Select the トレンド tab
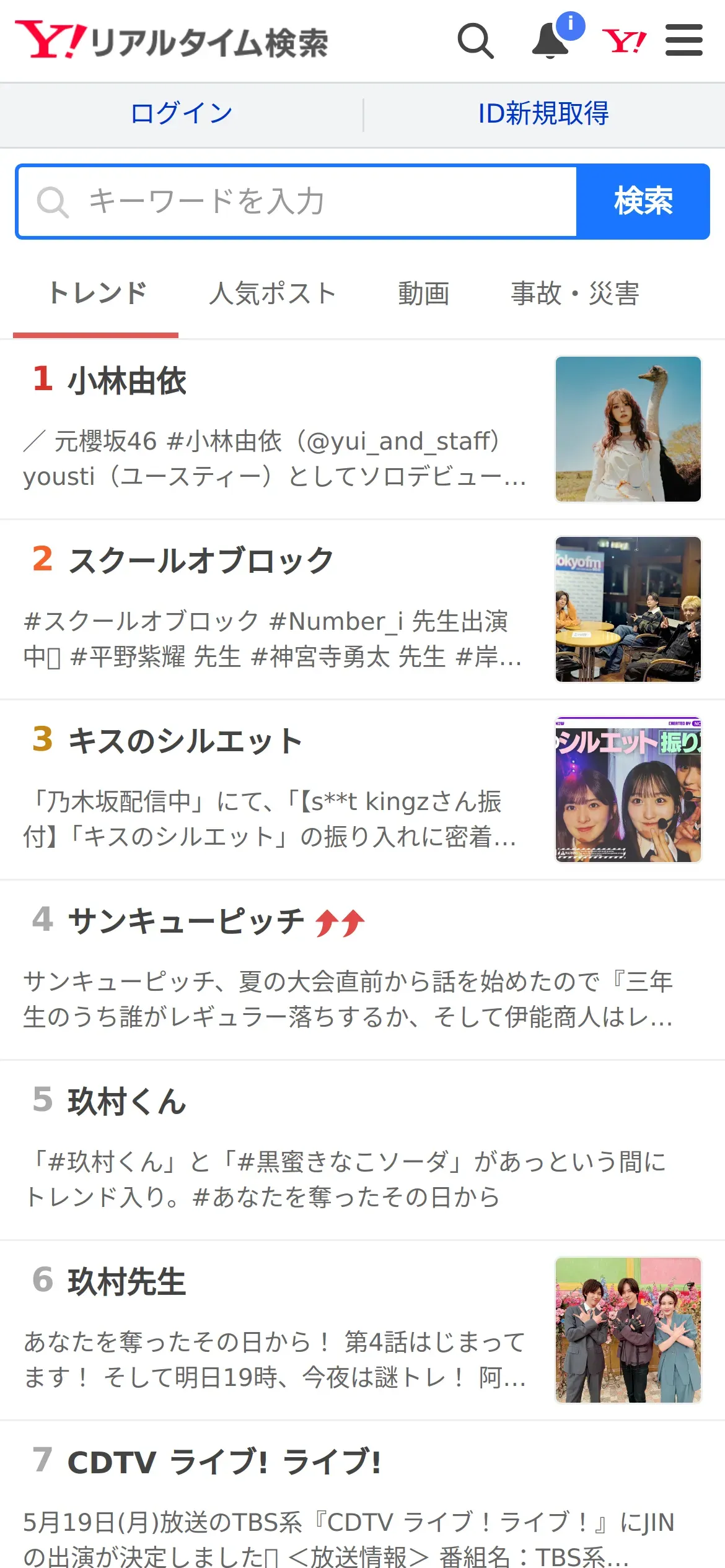725x1568 pixels. tap(97, 294)
